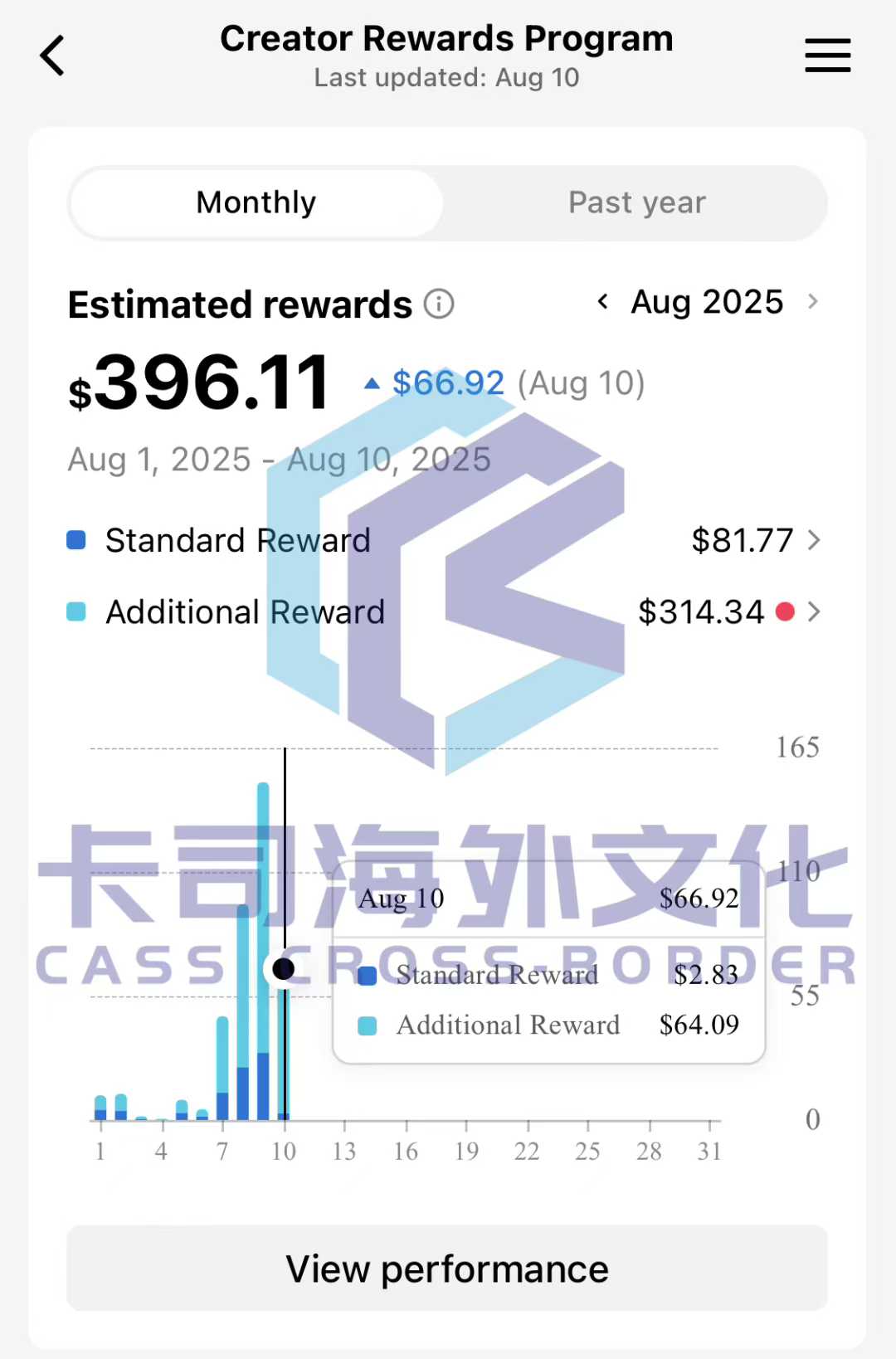Open Standard Reward details
This screenshot has width=896, height=1359.
click(813, 540)
